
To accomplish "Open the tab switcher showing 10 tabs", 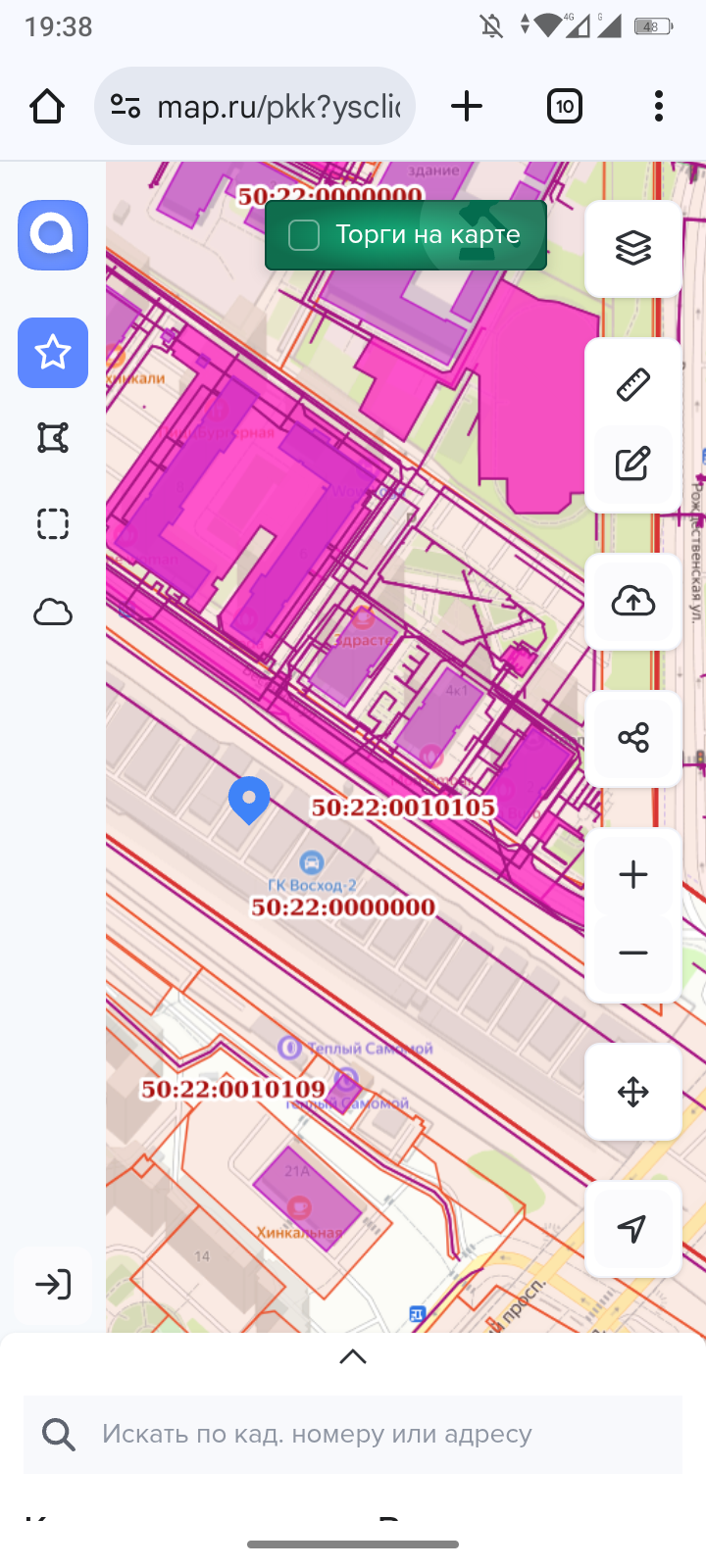I will 564,106.
